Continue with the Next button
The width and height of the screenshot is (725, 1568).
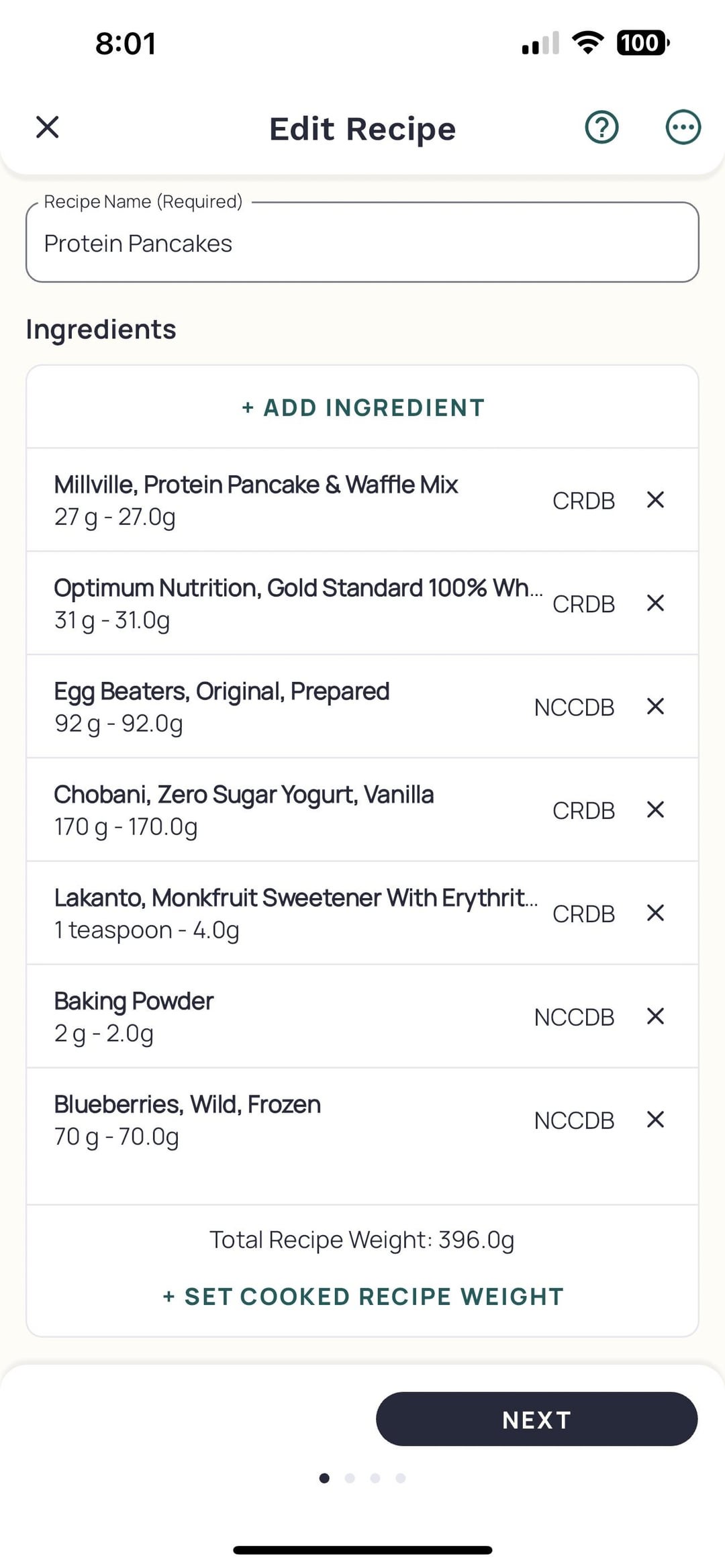(536, 1419)
